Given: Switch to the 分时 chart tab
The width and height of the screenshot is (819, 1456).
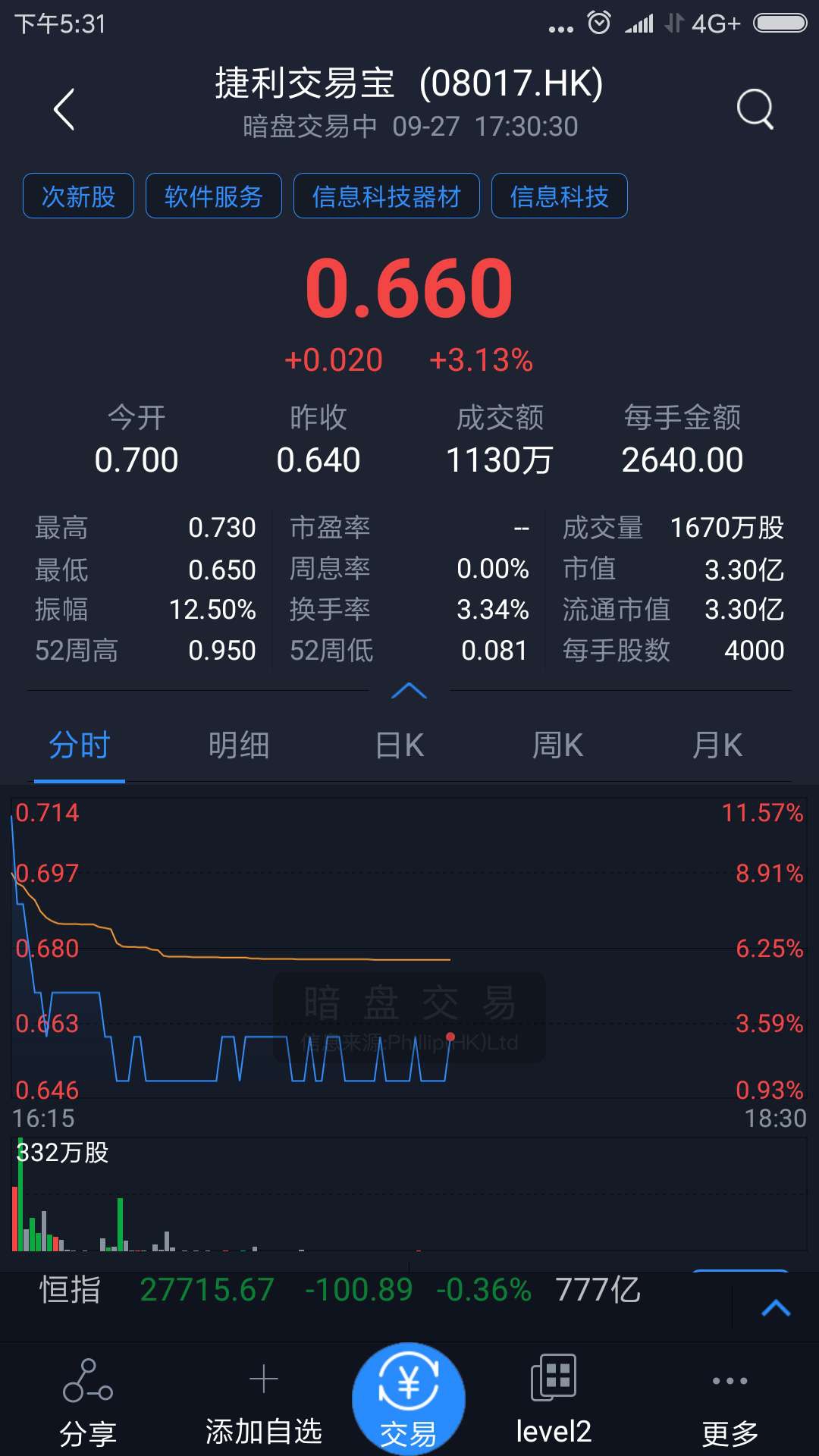Looking at the screenshot, I should coord(80,745).
